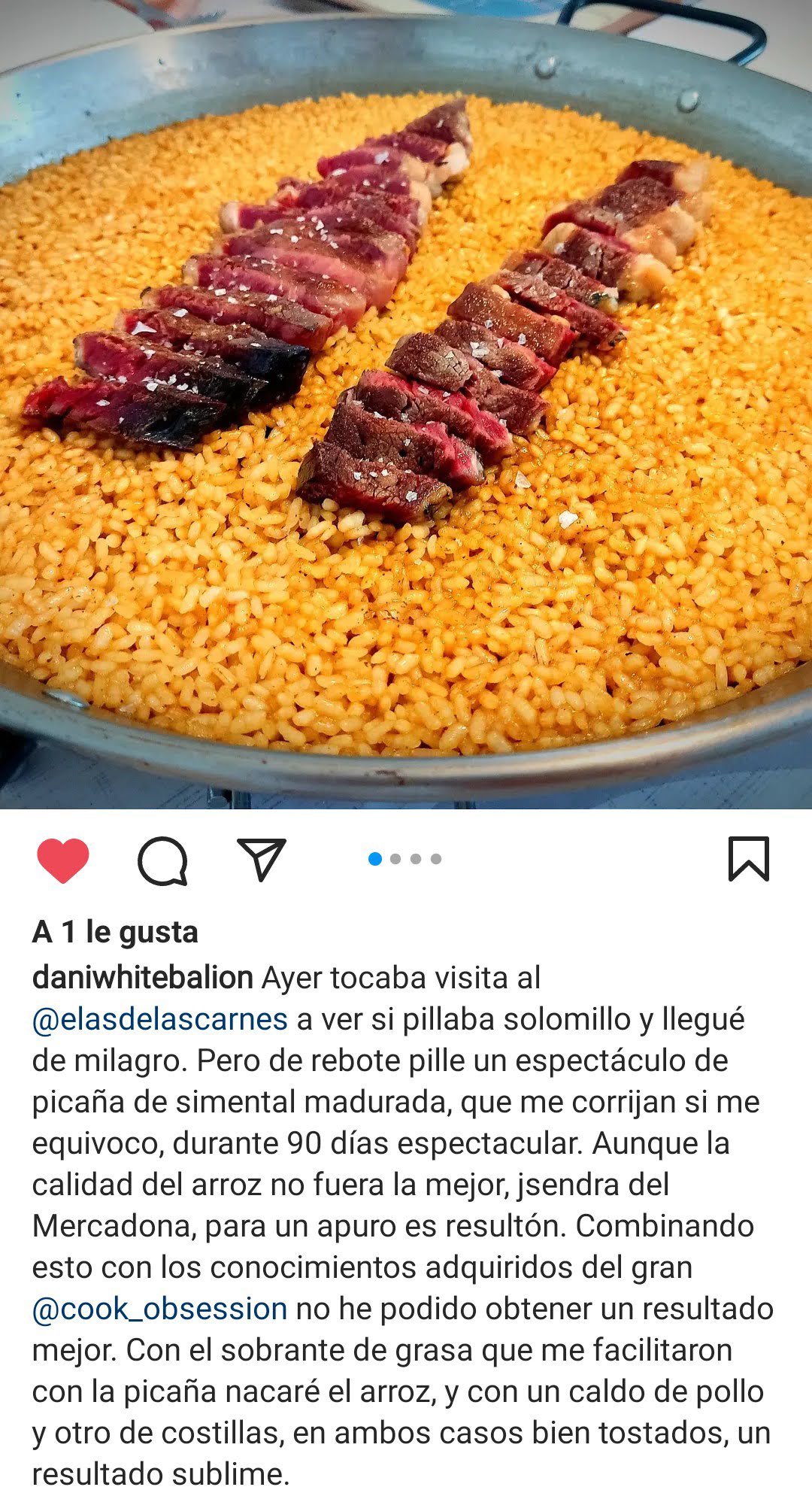The width and height of the screenshot is (812, 1493).
Task: Open daniwhitebalion's profile from caption
Action: [x=143, y=978]
